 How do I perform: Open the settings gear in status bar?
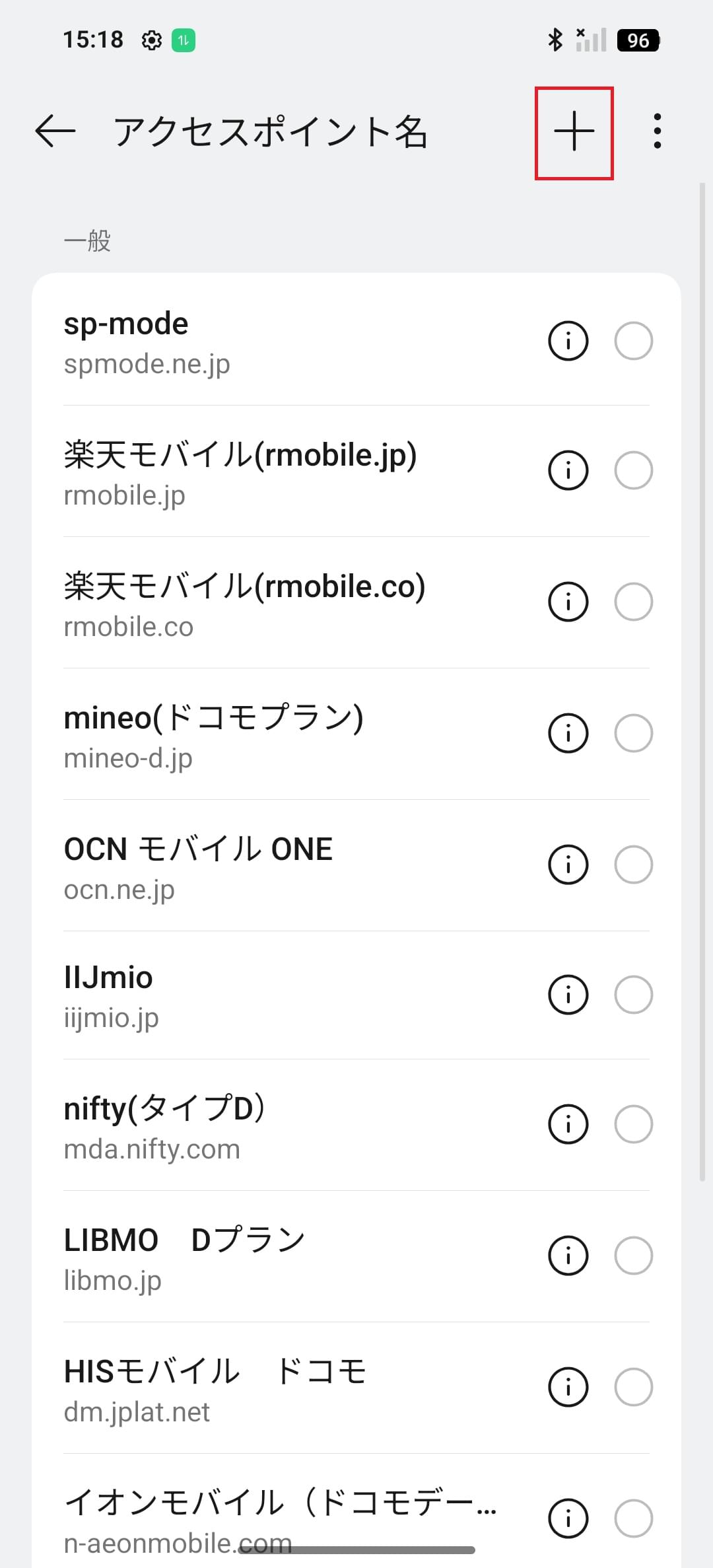coord(151,40)
